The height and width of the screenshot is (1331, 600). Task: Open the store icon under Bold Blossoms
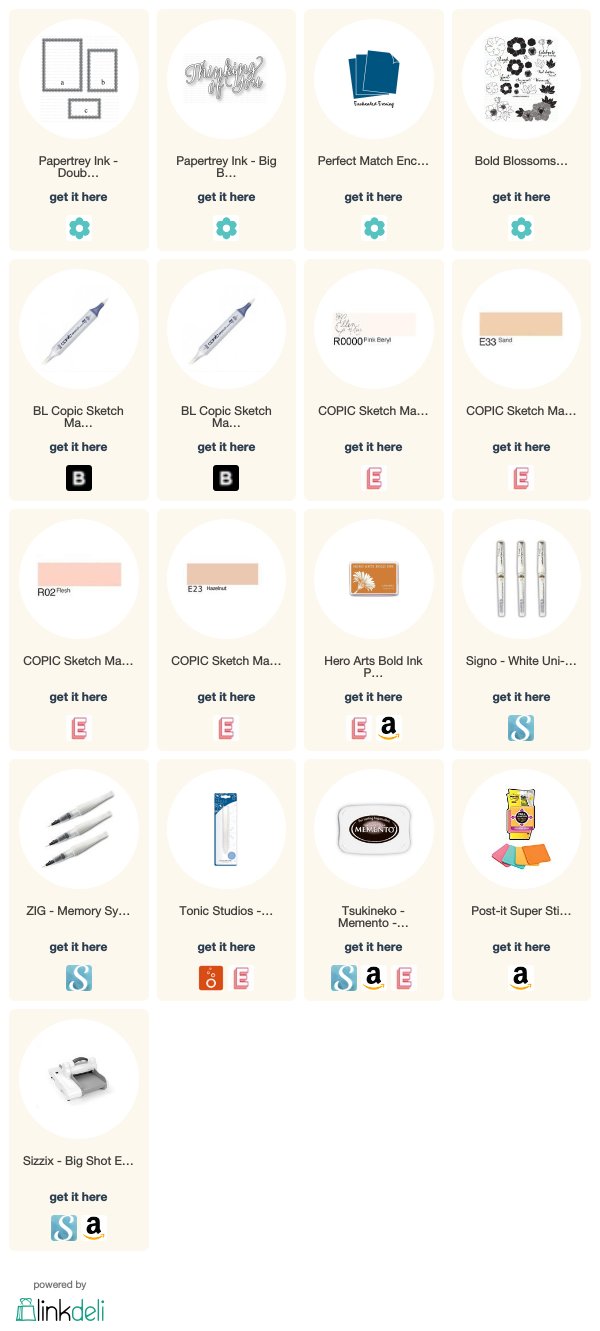(522, 229)
